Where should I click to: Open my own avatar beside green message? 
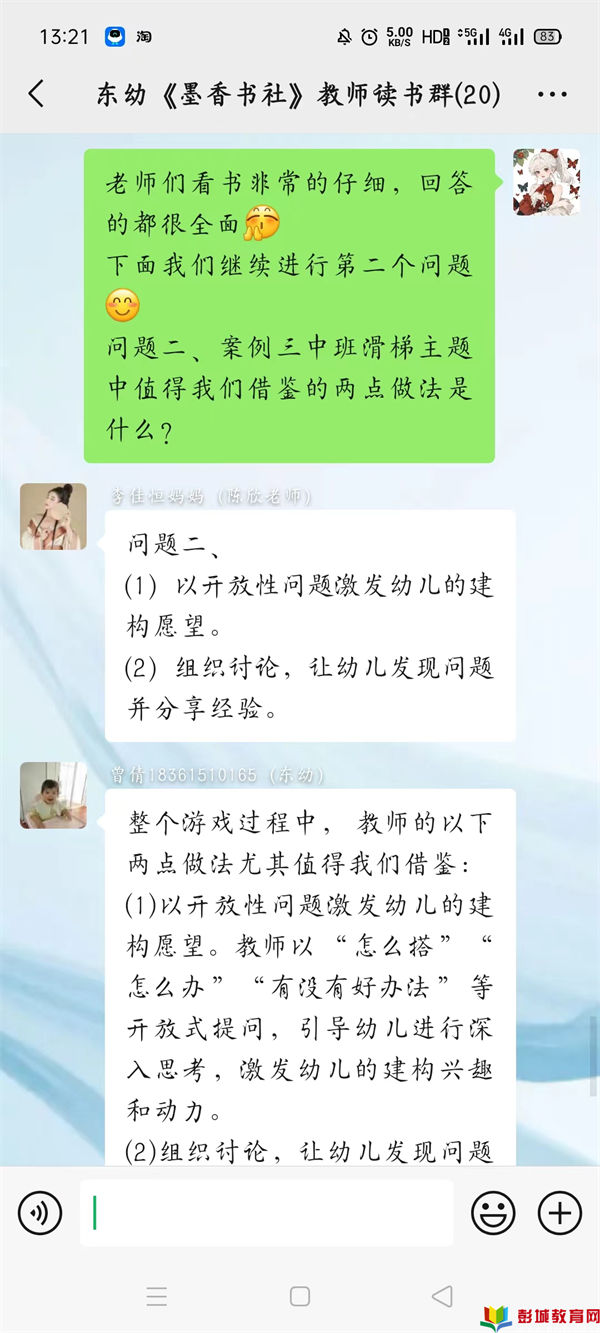click(x=546, y=182)
